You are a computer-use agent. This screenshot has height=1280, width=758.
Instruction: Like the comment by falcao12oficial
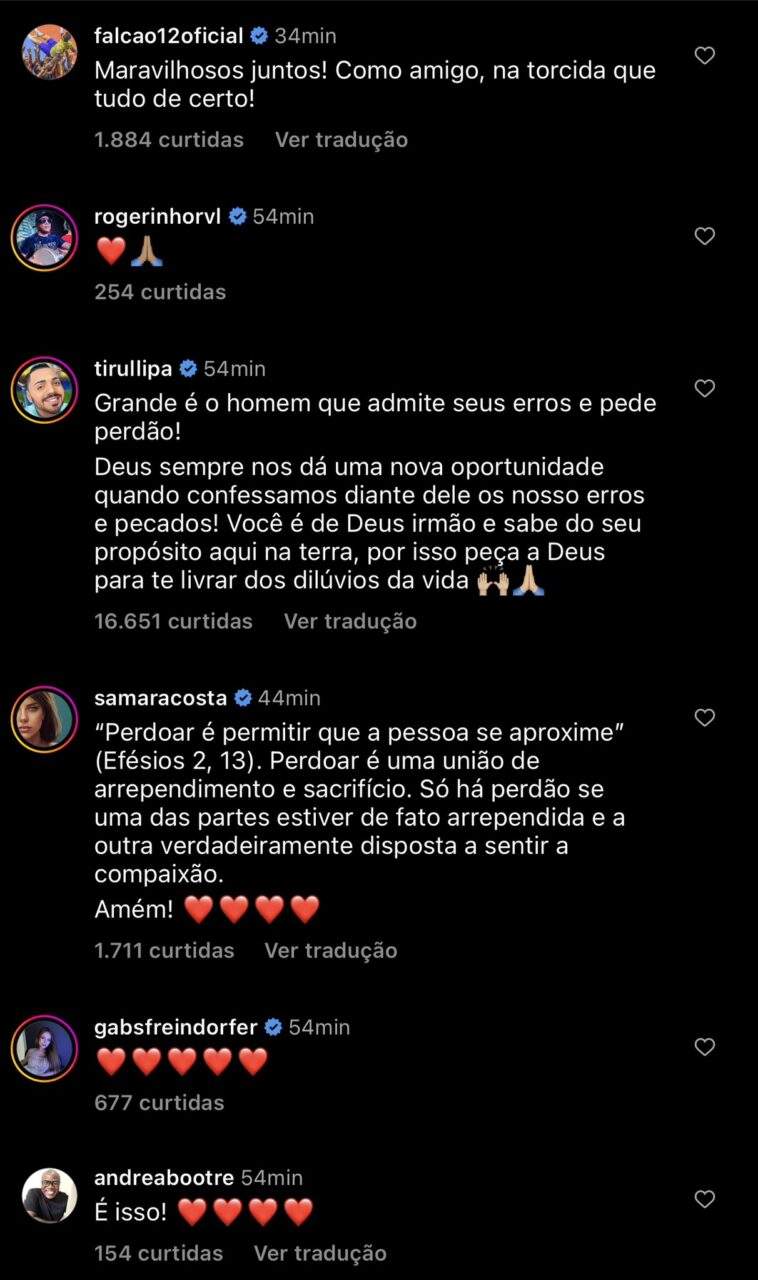pos(705,56)
